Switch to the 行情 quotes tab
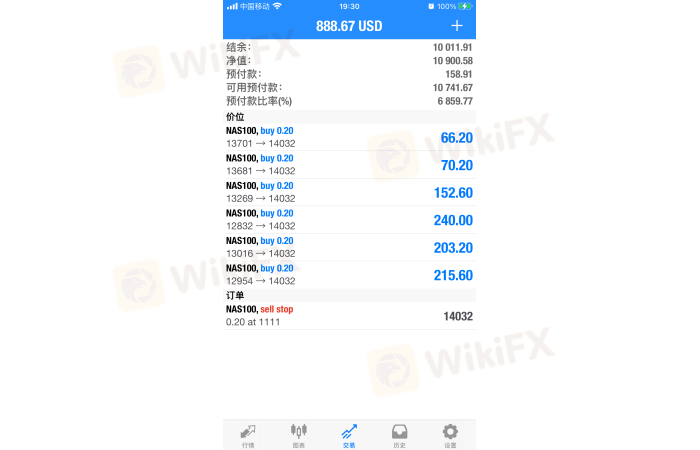Screen dimensions: 700x450 click(248, 435)
